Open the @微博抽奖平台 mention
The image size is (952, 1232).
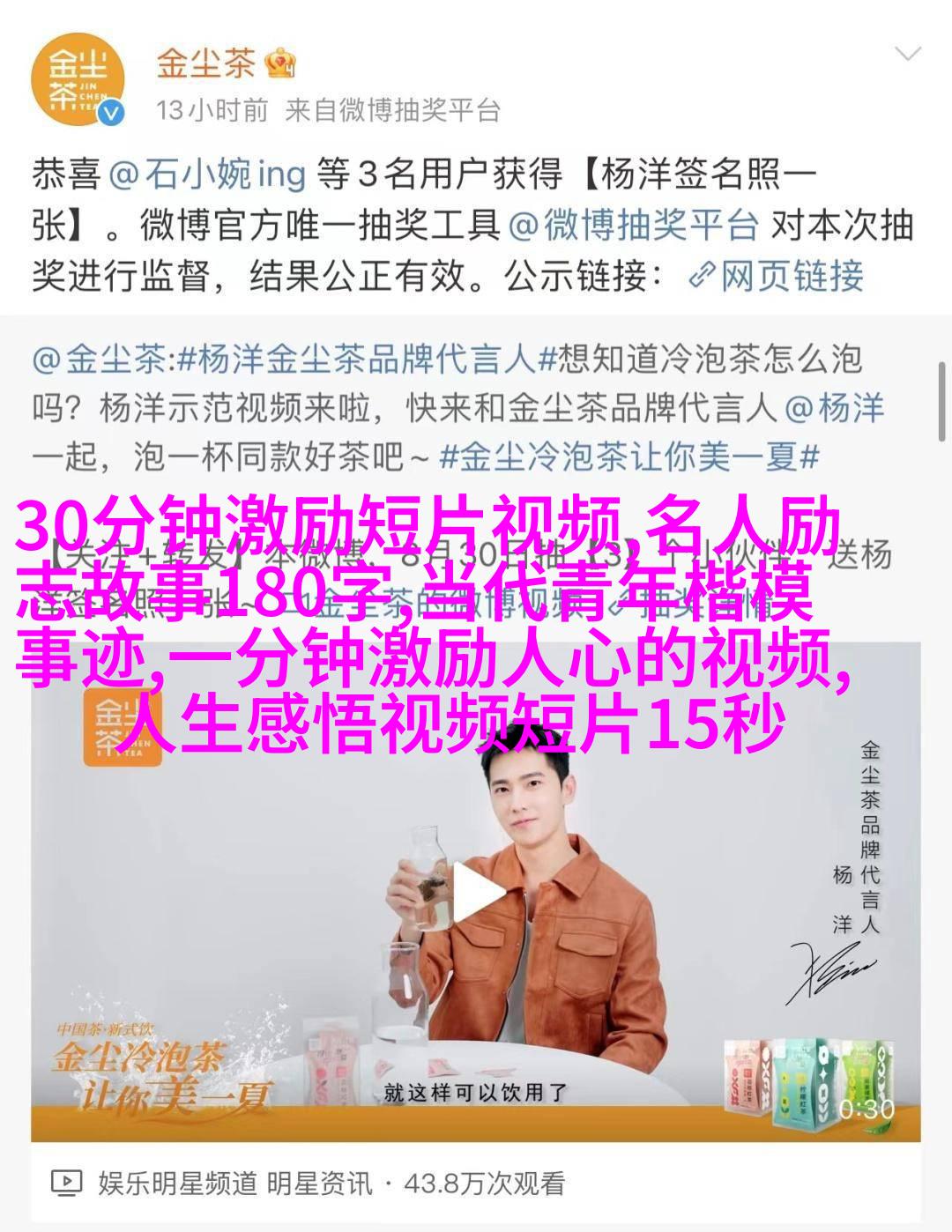click(633, 226)
